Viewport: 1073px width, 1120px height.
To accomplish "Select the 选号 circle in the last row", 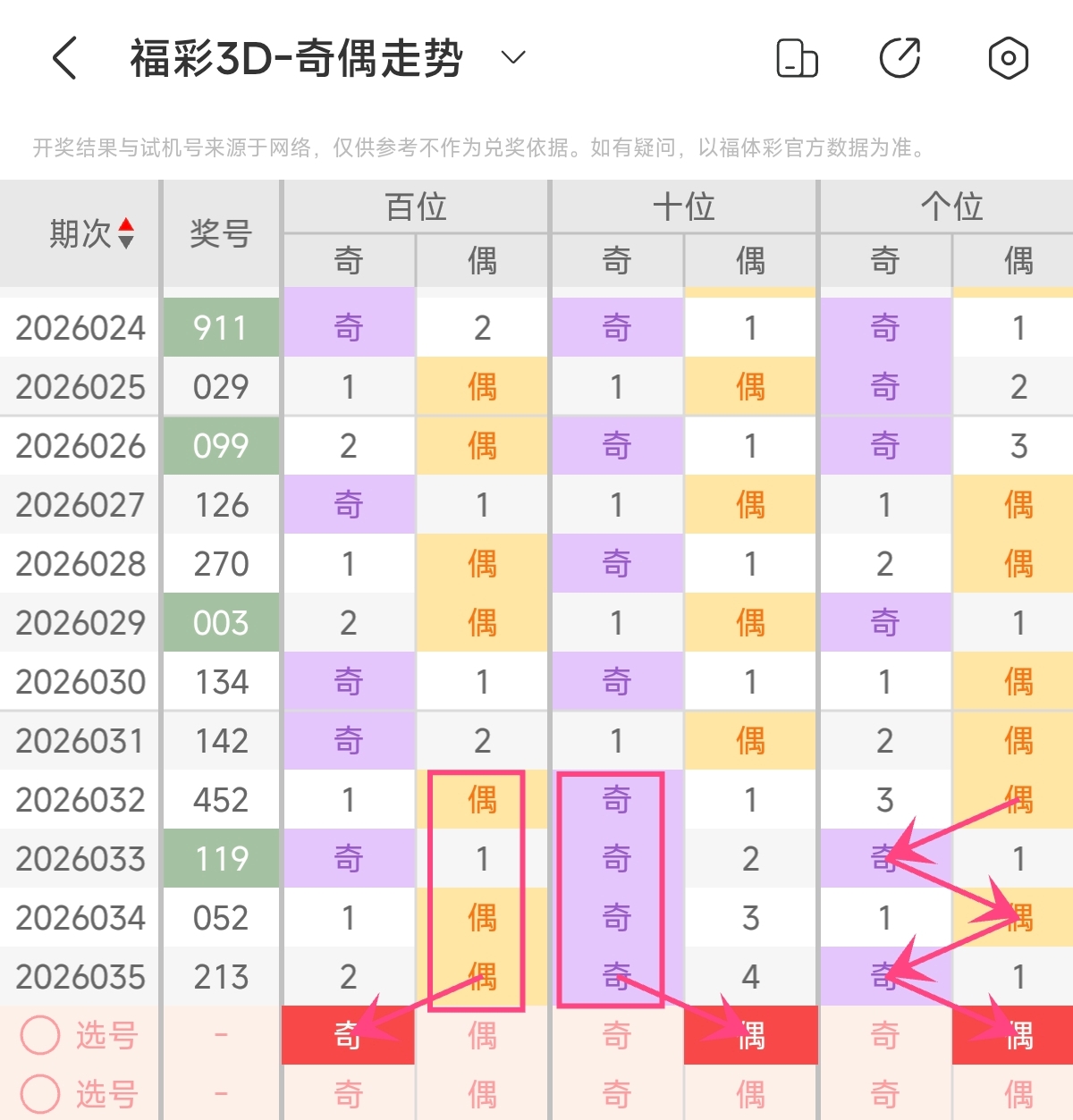I will tap(40, 1094).
